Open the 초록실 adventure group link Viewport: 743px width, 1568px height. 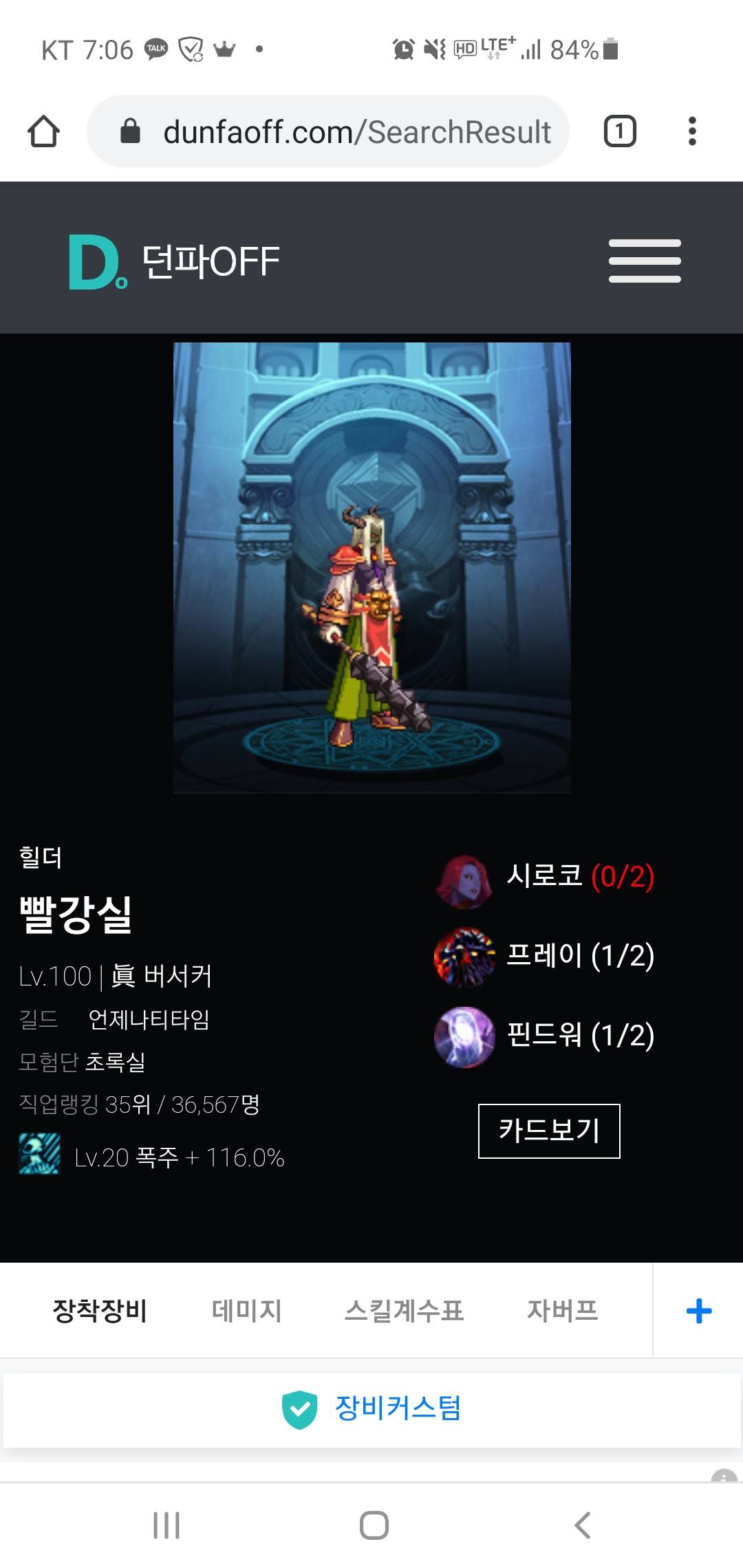115,1062
